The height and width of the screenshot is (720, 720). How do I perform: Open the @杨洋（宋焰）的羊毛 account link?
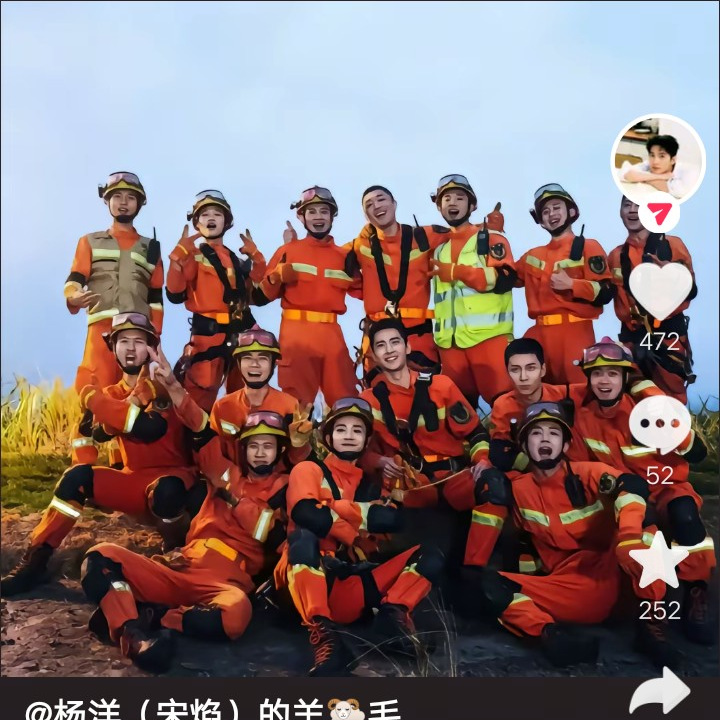point(212,710)
